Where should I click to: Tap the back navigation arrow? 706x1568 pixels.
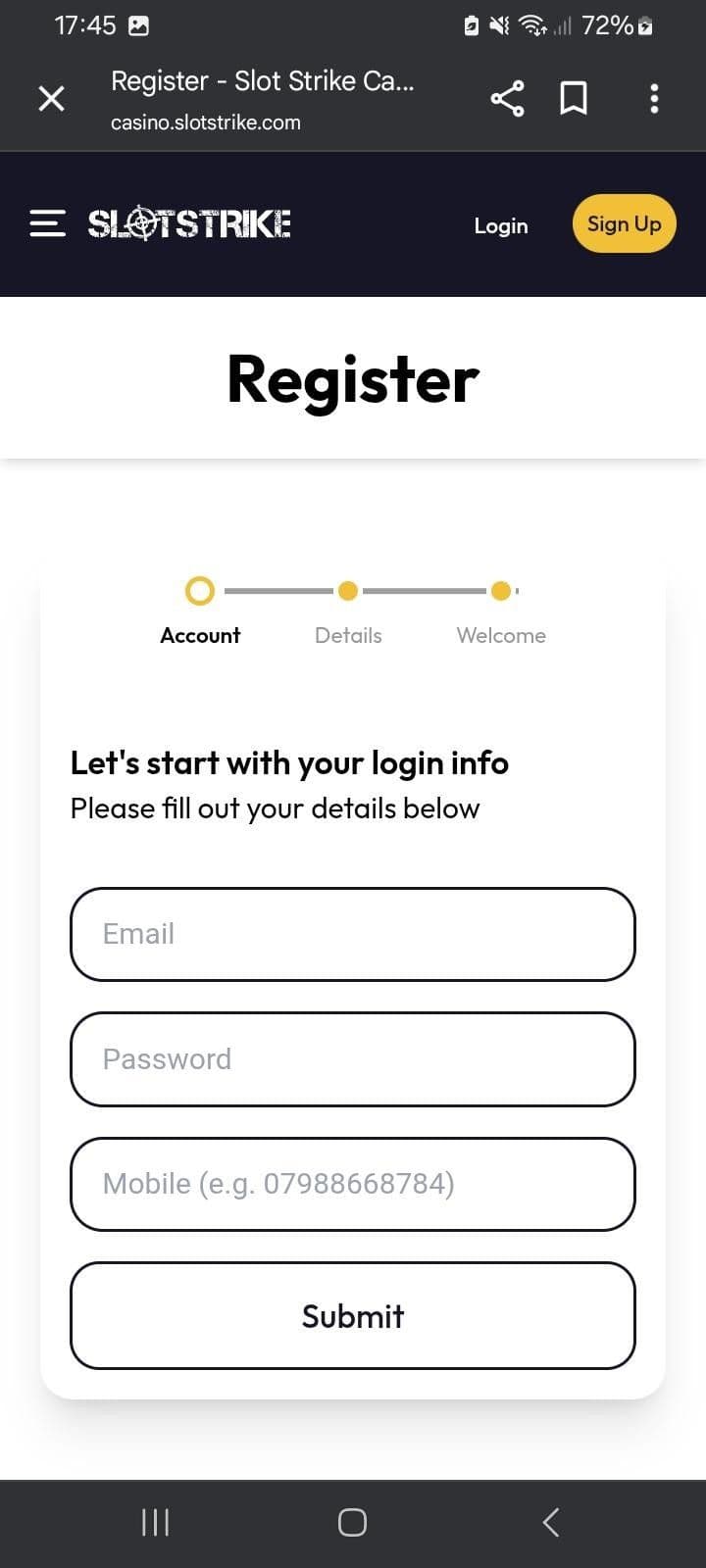coord(550,1522)
